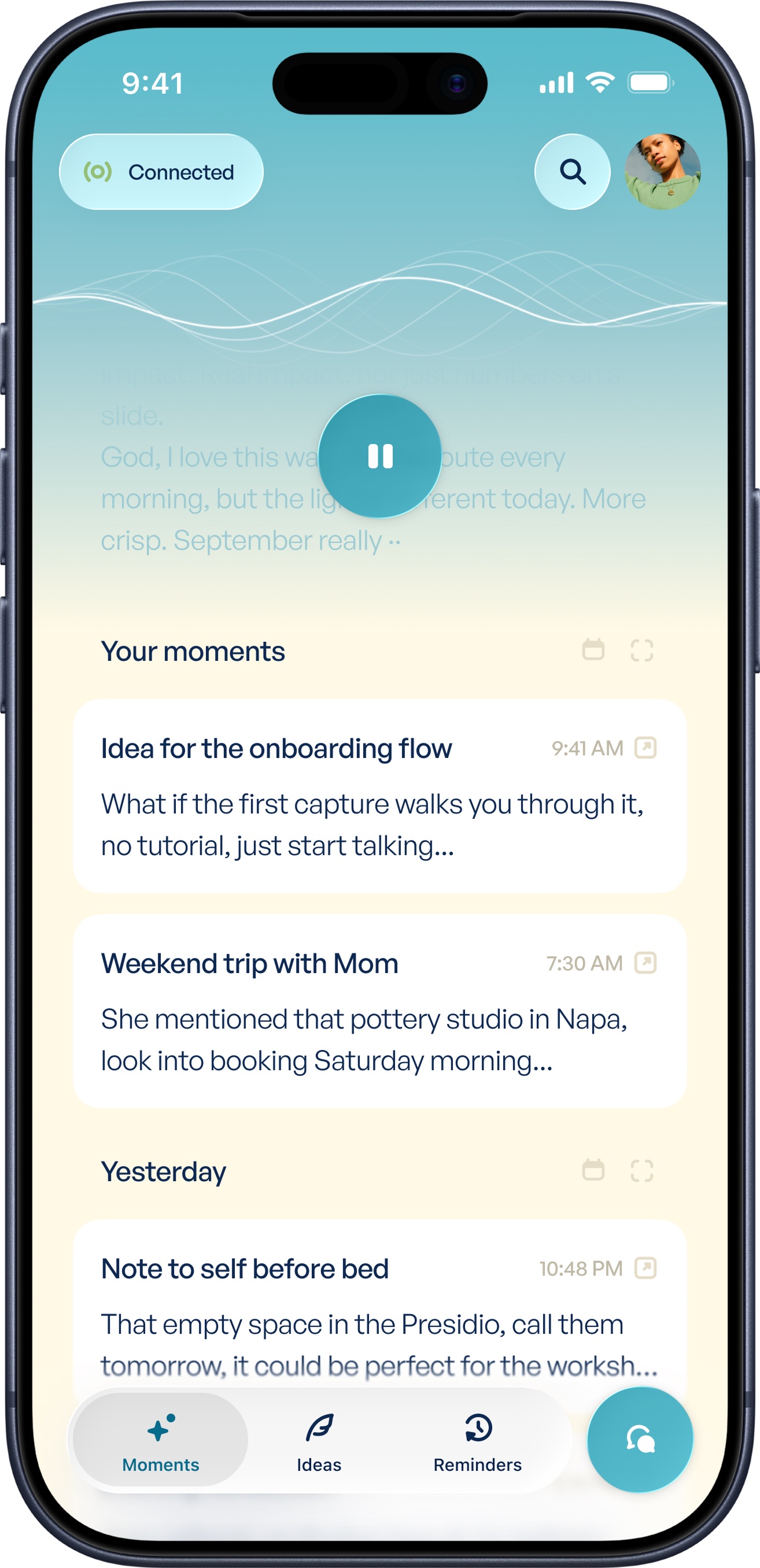The image size is (760, 1568).
Task: Switch to the Ideas tab
Action: point(319,1440)
